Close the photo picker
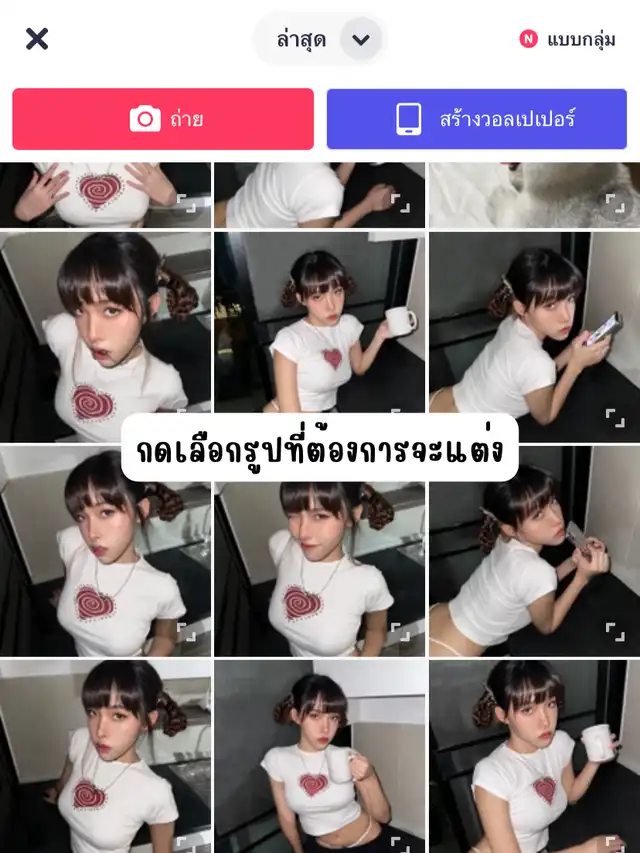The width and height of the screenshot is (640, 853). pos(37,39)
